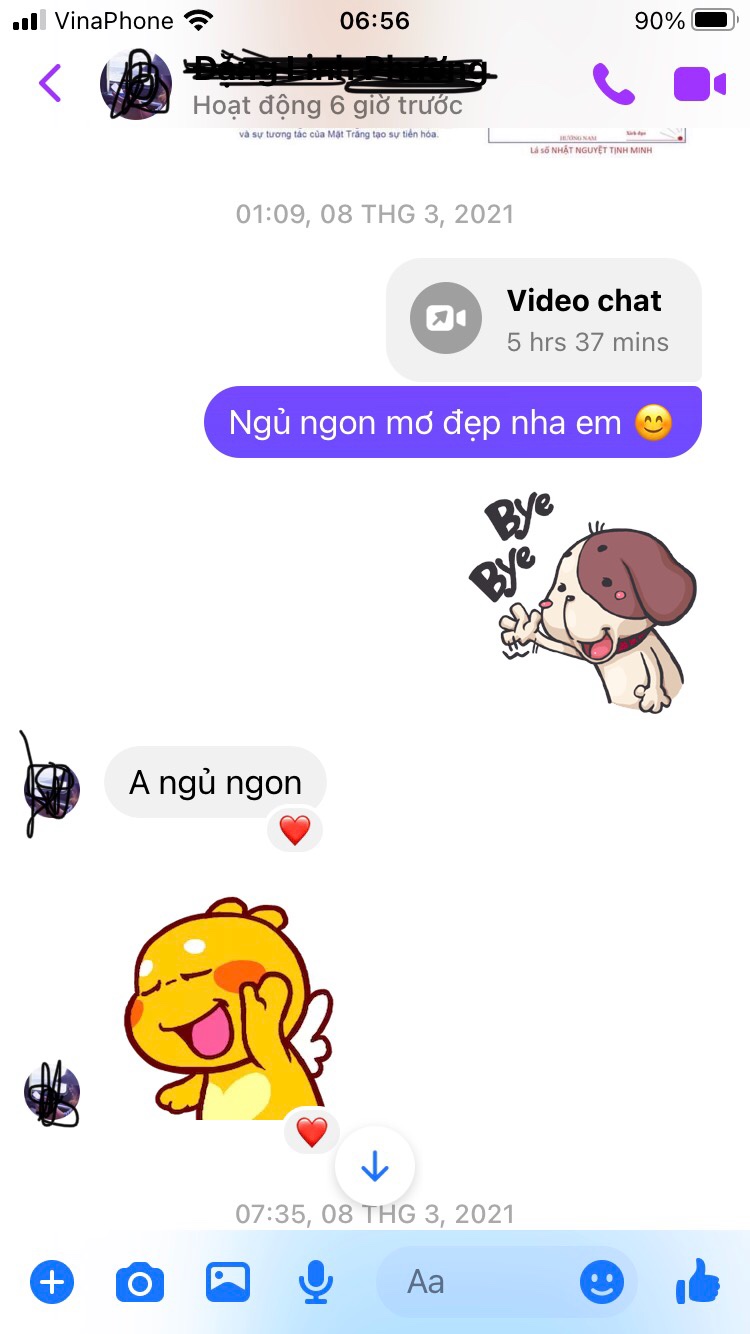Viewport: 750px width, 1334px height.
Task: Open the emoji picker
Action: [602, 1282]
